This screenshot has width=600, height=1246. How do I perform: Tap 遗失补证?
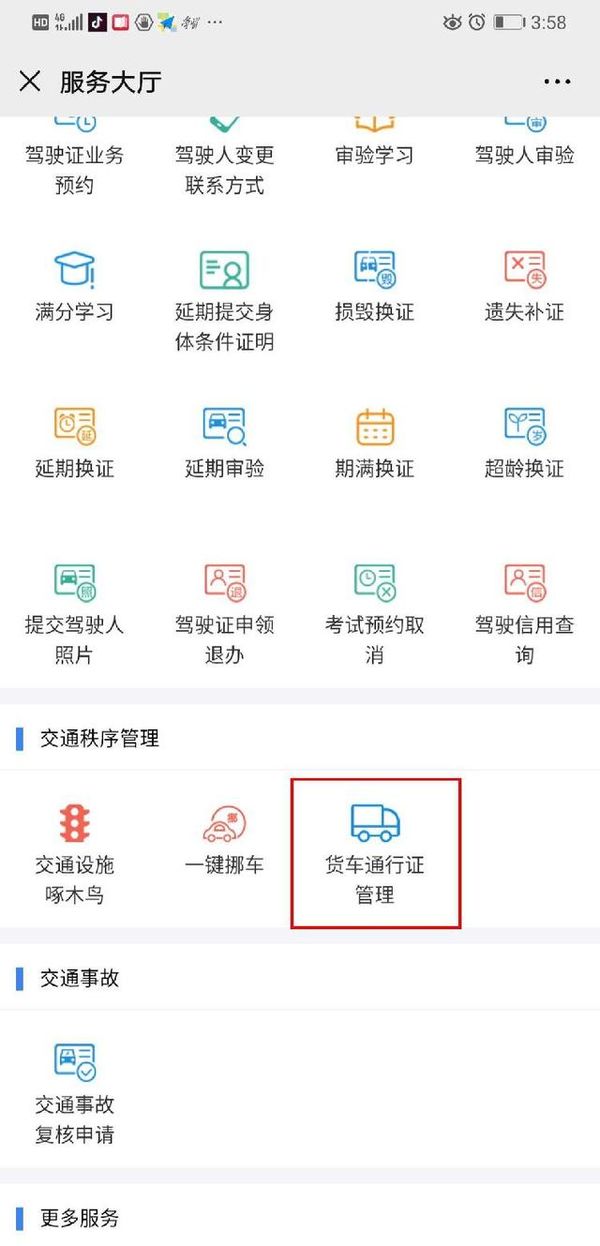[525, 285]
